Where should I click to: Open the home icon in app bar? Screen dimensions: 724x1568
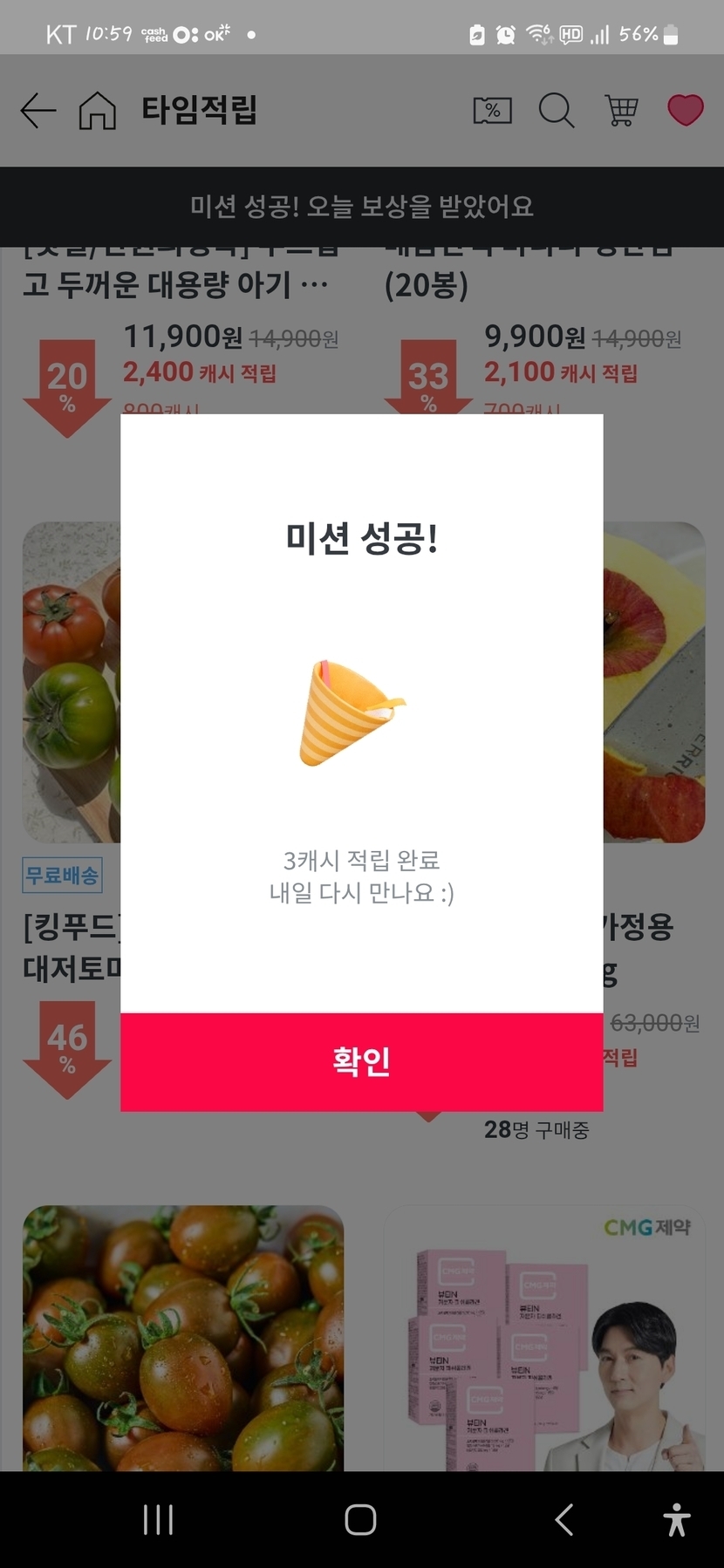click(x=97, y=111)
